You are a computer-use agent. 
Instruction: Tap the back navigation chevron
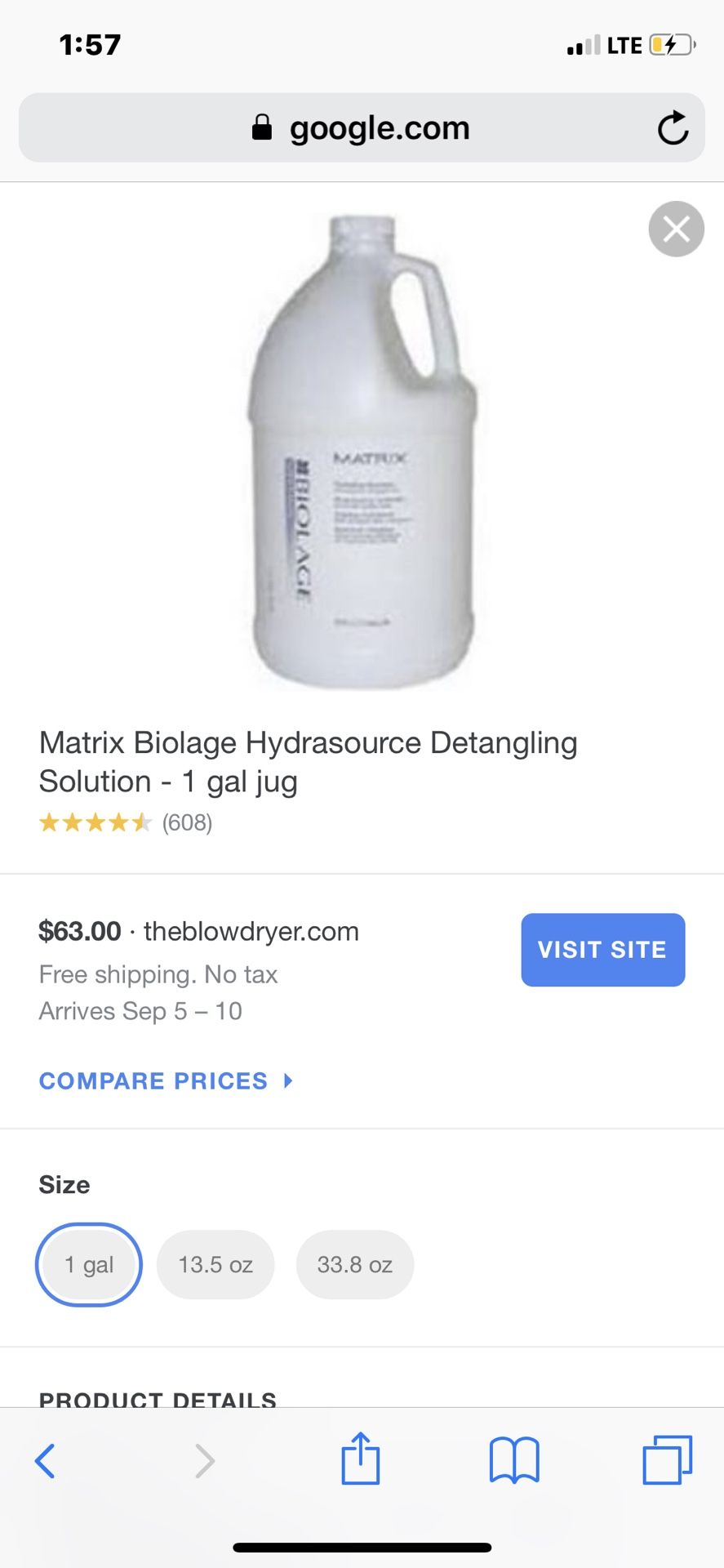click(46, 1462)
